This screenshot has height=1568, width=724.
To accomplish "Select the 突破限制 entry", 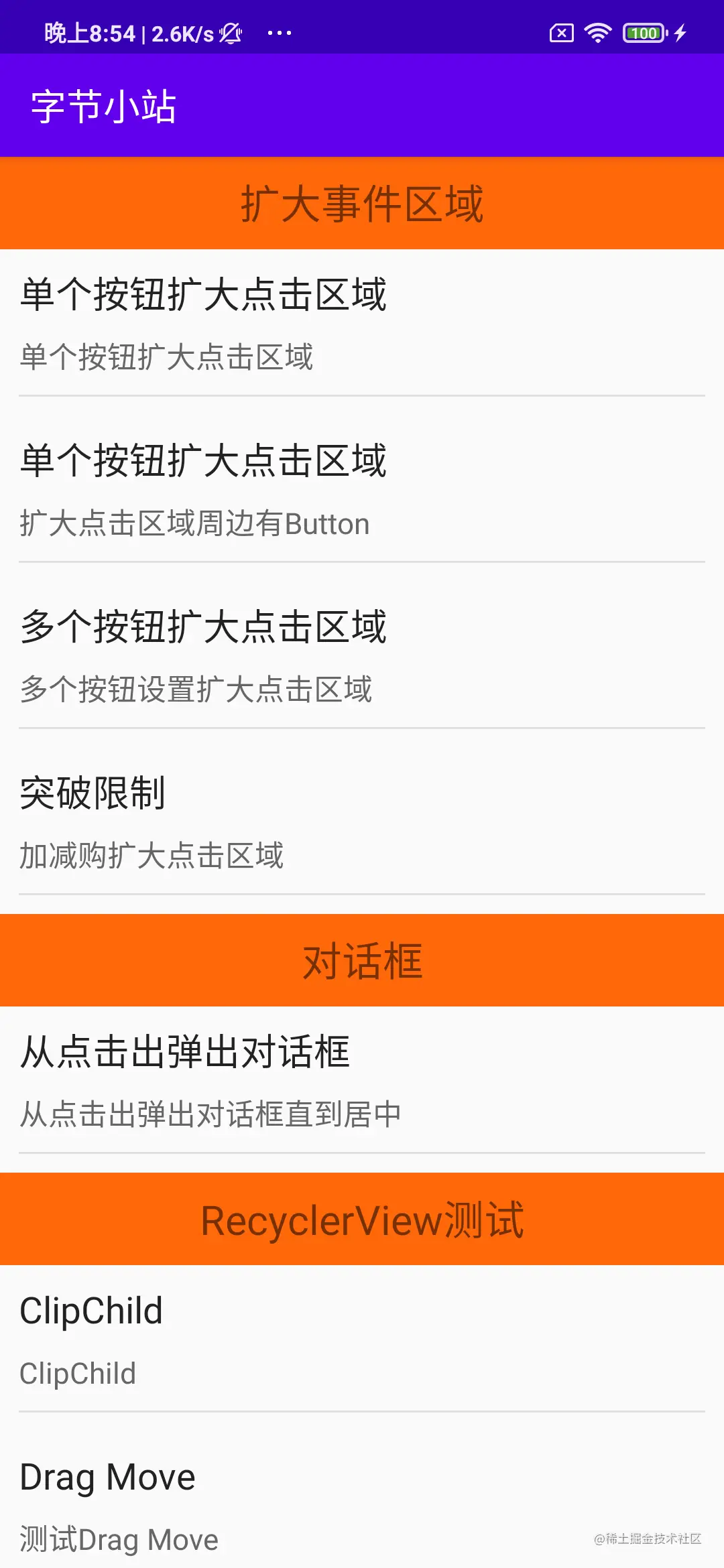I will coord(362,822).
